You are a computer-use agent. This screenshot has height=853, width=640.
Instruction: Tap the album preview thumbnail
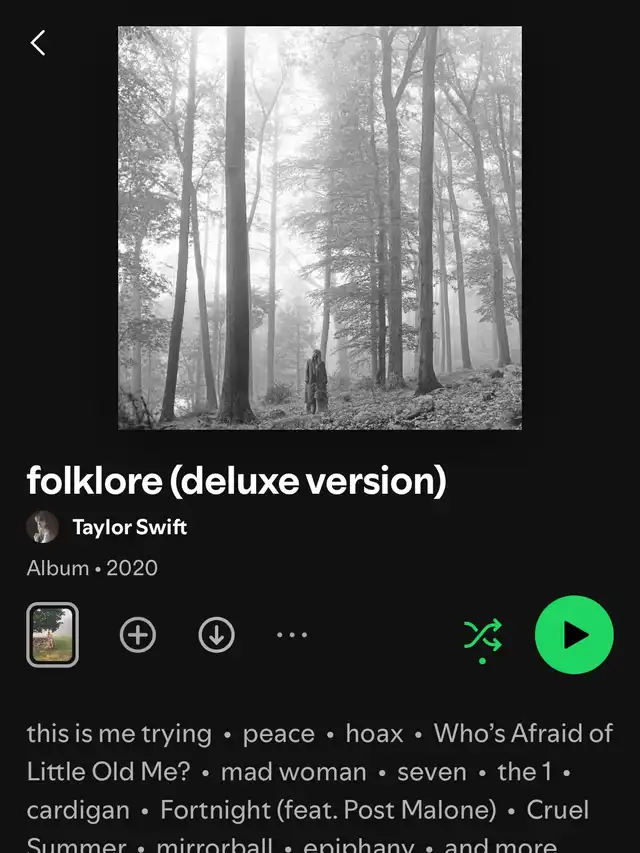pyautogui.click(x=52, y=634)
